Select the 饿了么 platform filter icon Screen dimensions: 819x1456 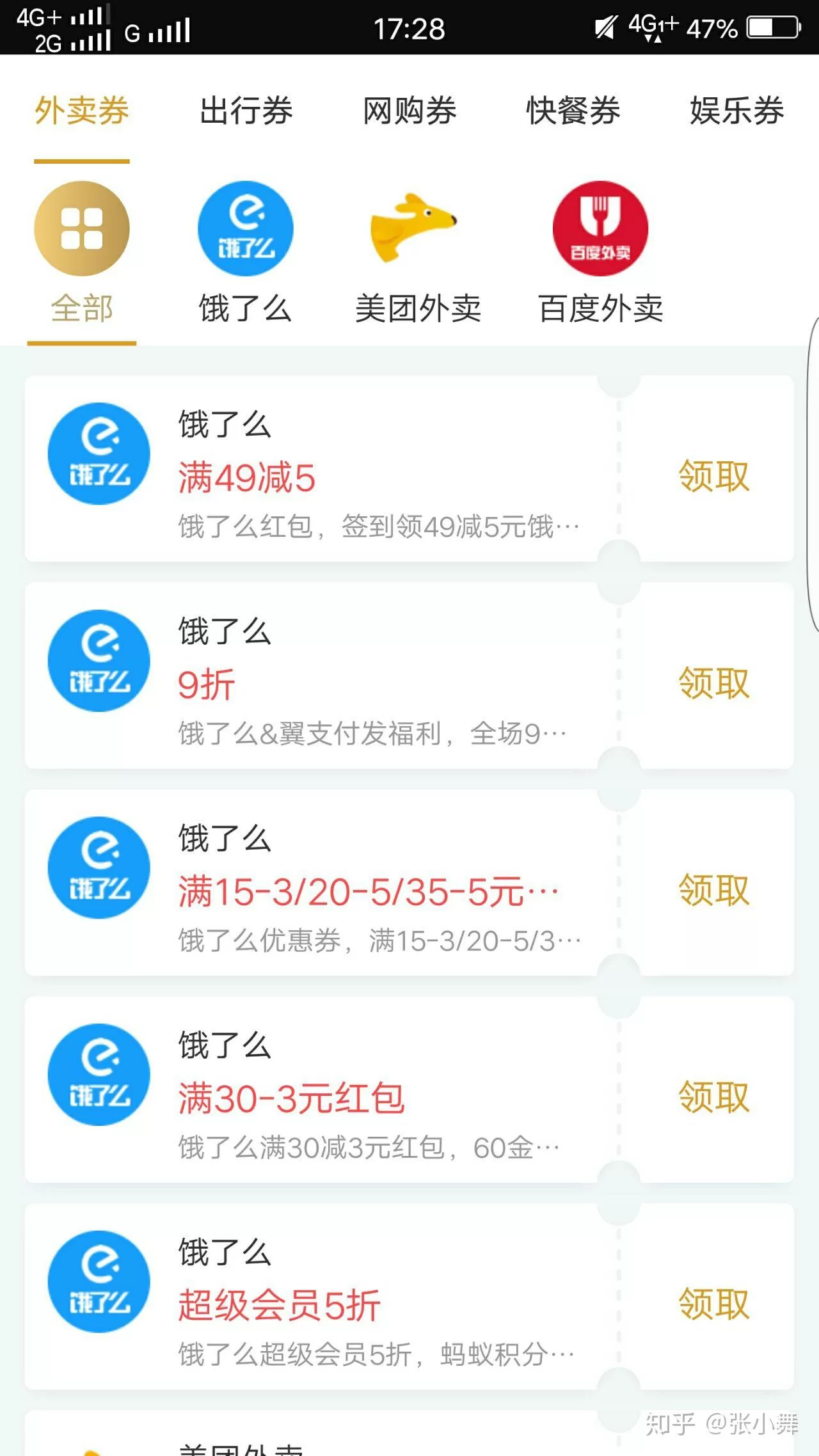[245, 228]
